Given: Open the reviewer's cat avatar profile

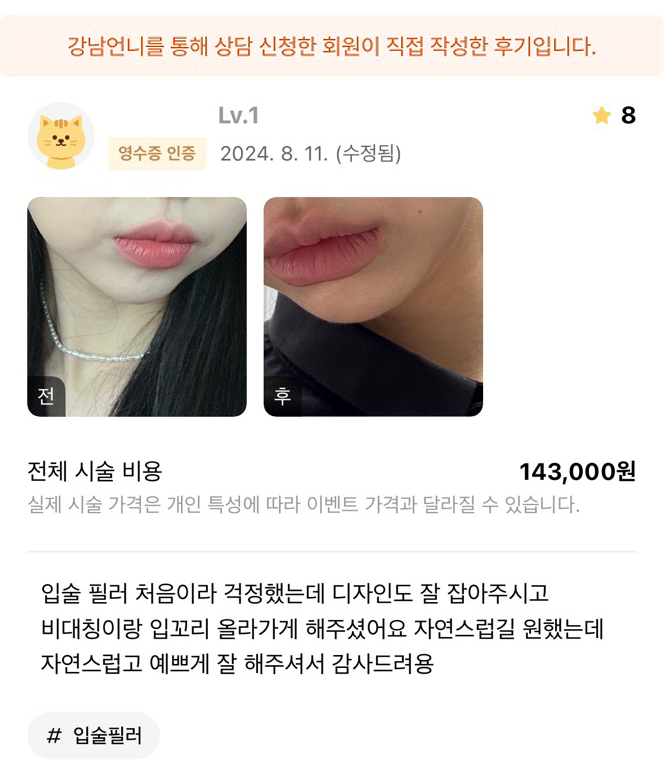Looking at the screenshot, I should point(60,136).
